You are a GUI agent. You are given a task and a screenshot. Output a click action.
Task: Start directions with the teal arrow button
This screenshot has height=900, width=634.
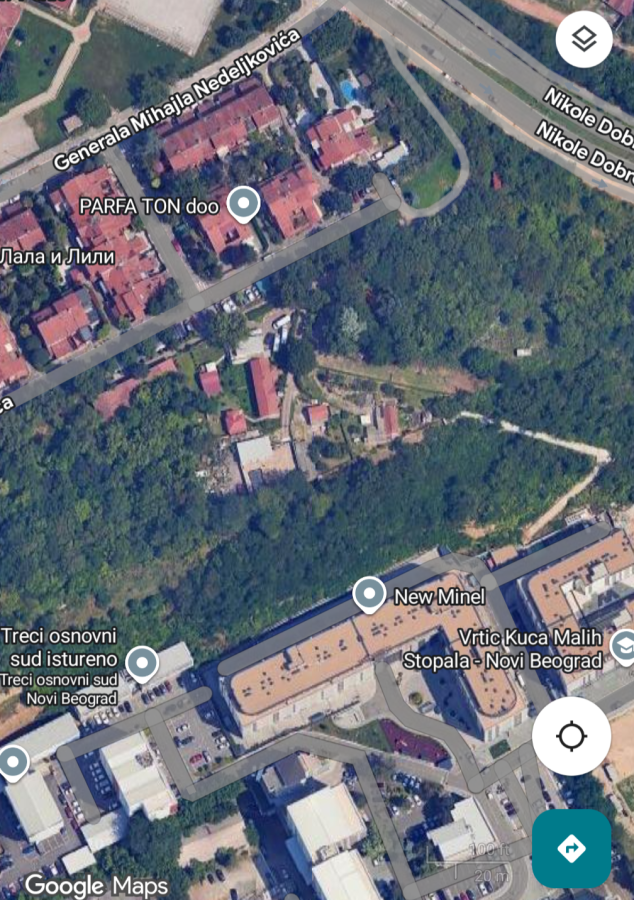pyautogui.click(x=571, y=848)
